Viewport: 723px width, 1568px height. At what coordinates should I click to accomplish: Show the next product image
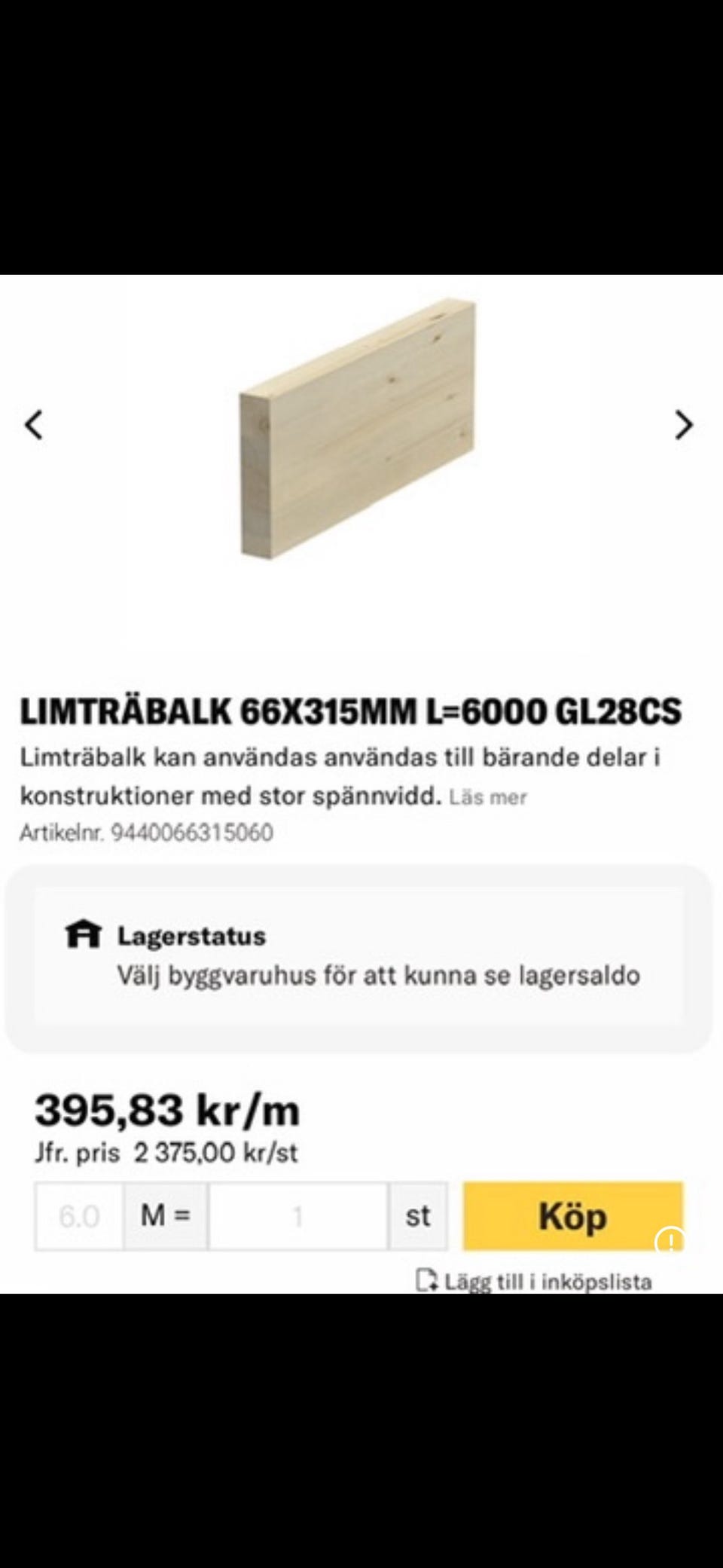684,426
